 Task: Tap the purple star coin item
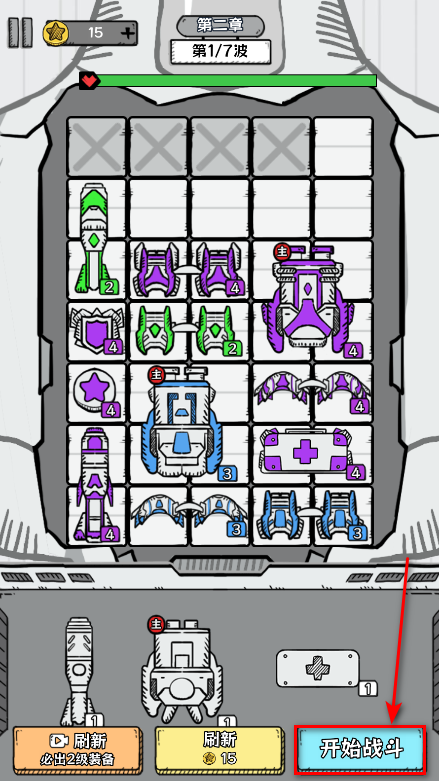coord(95,392)
